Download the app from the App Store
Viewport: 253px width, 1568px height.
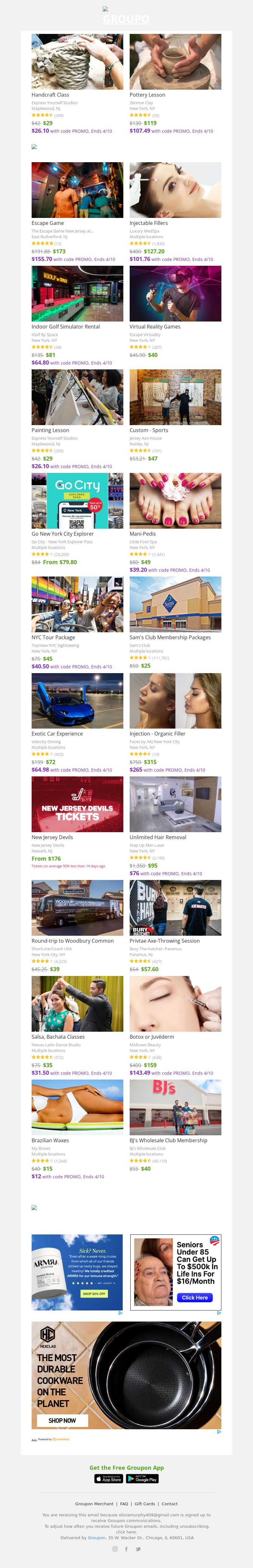109,1479
